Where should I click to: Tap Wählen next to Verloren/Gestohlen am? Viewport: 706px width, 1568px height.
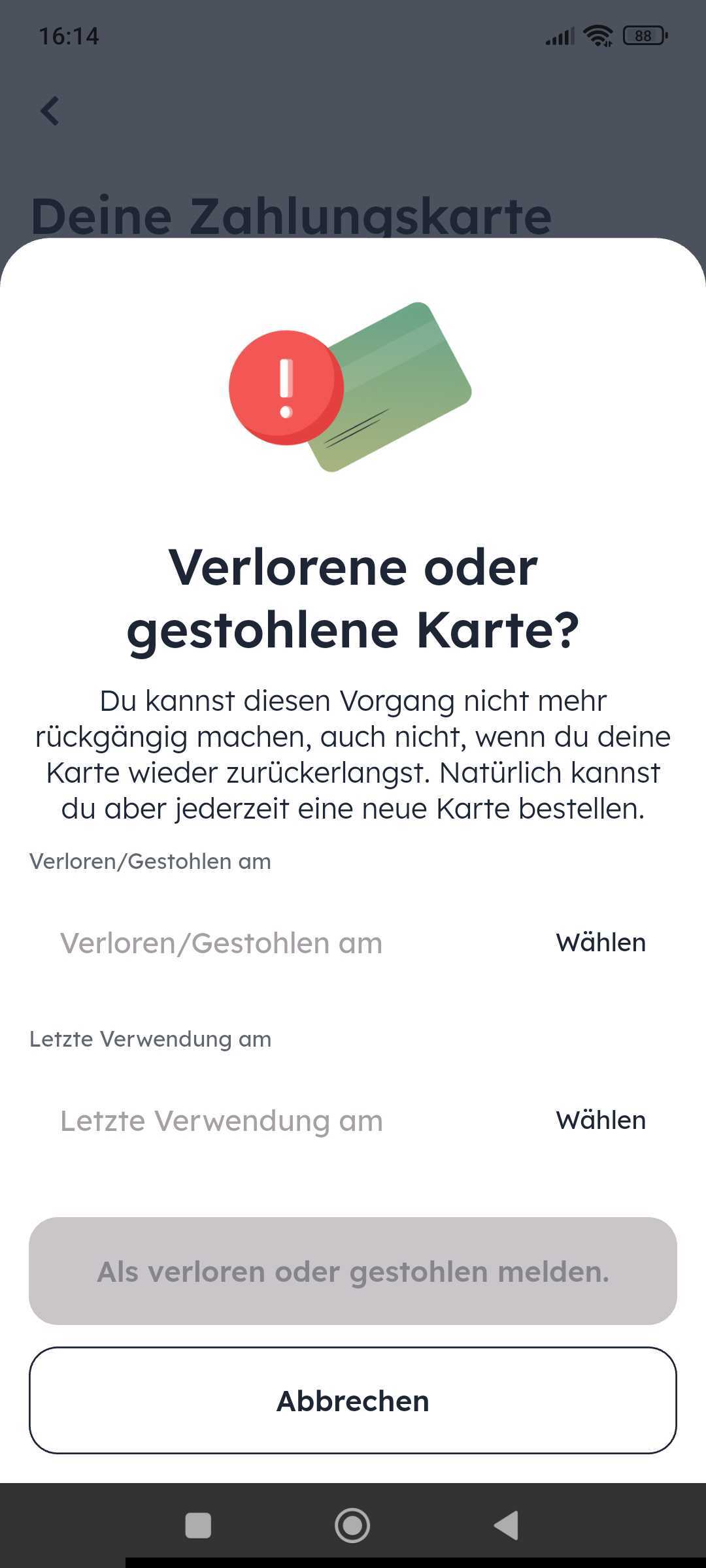point(600,943)
